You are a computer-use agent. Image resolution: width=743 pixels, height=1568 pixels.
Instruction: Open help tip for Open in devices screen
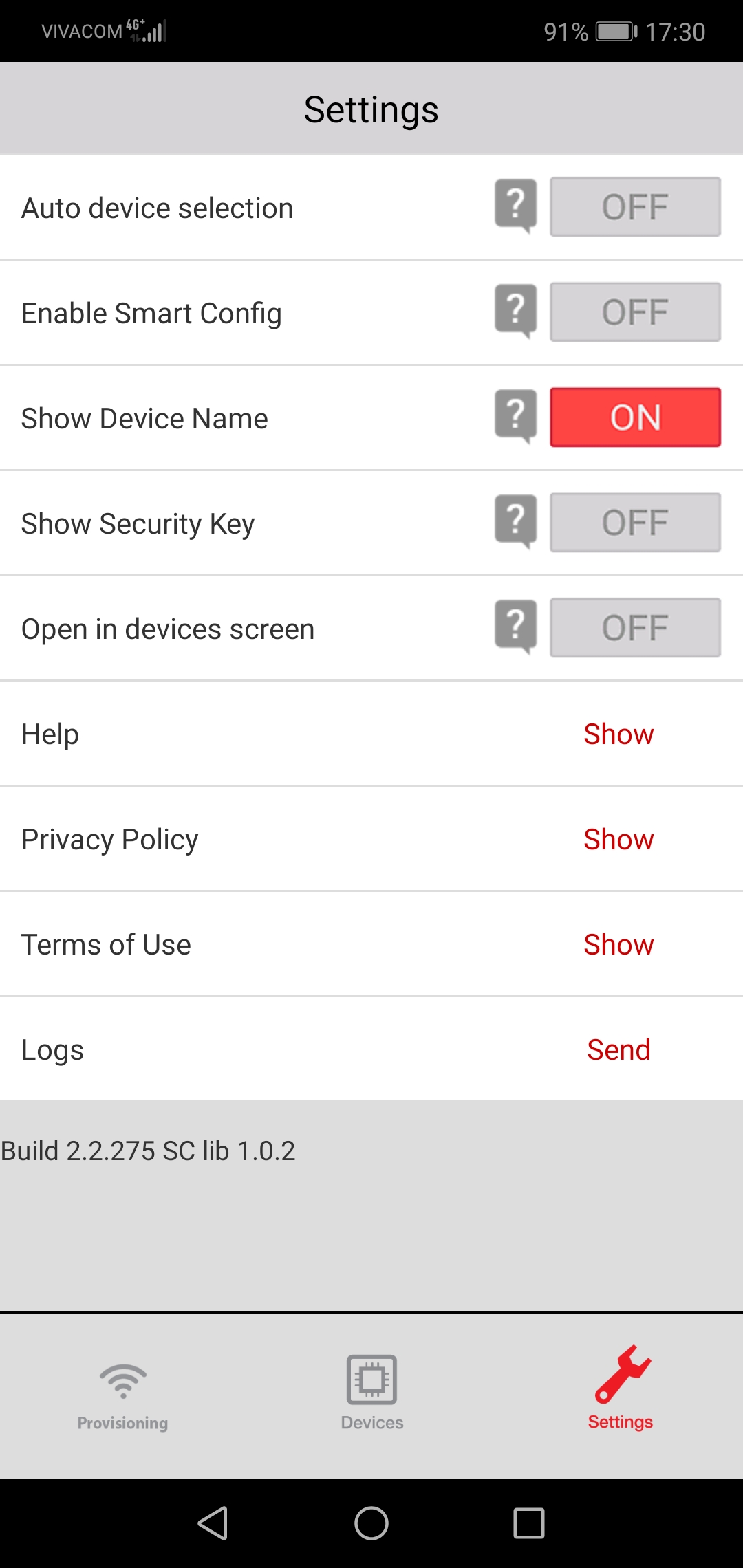pos(515,627)
